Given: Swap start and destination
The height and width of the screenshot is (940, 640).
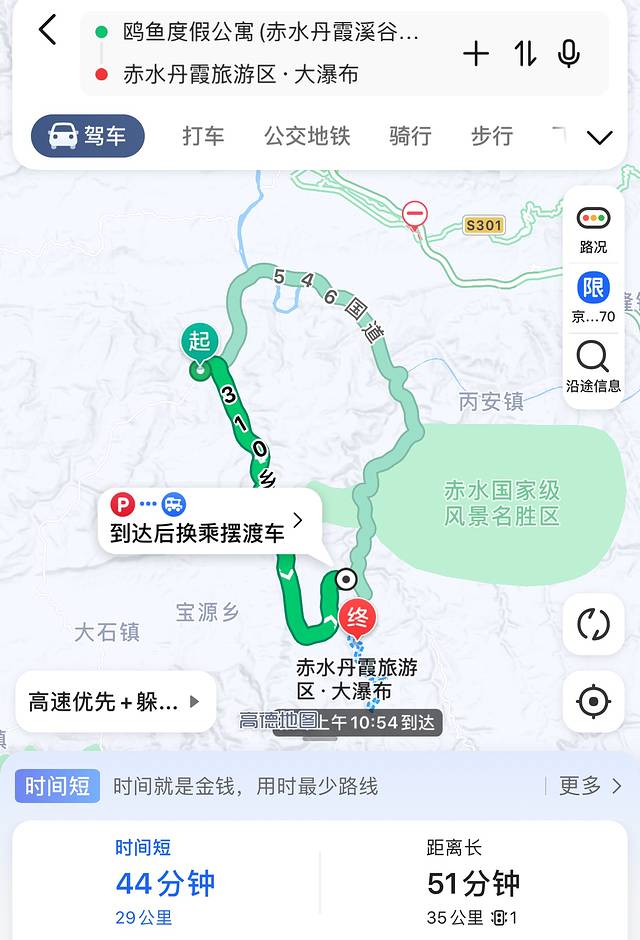Looking at the screenshot, I should [525, 54].
